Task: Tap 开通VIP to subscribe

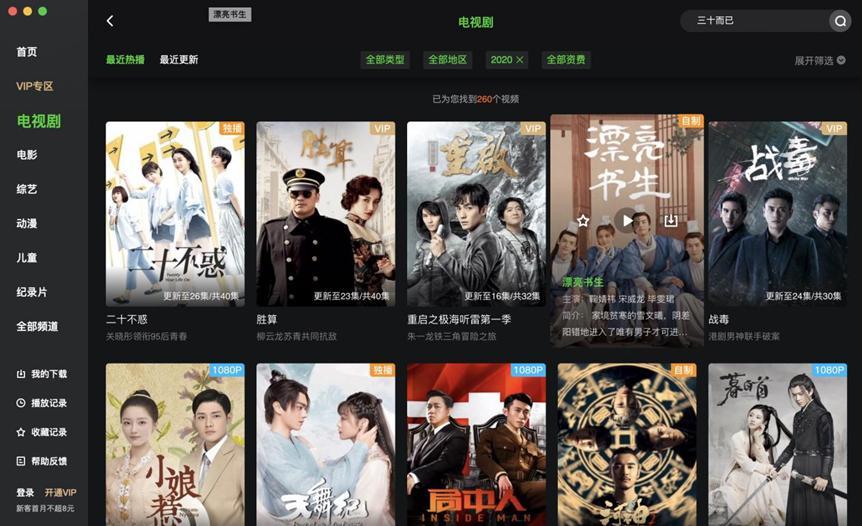Action: (60, 493)
